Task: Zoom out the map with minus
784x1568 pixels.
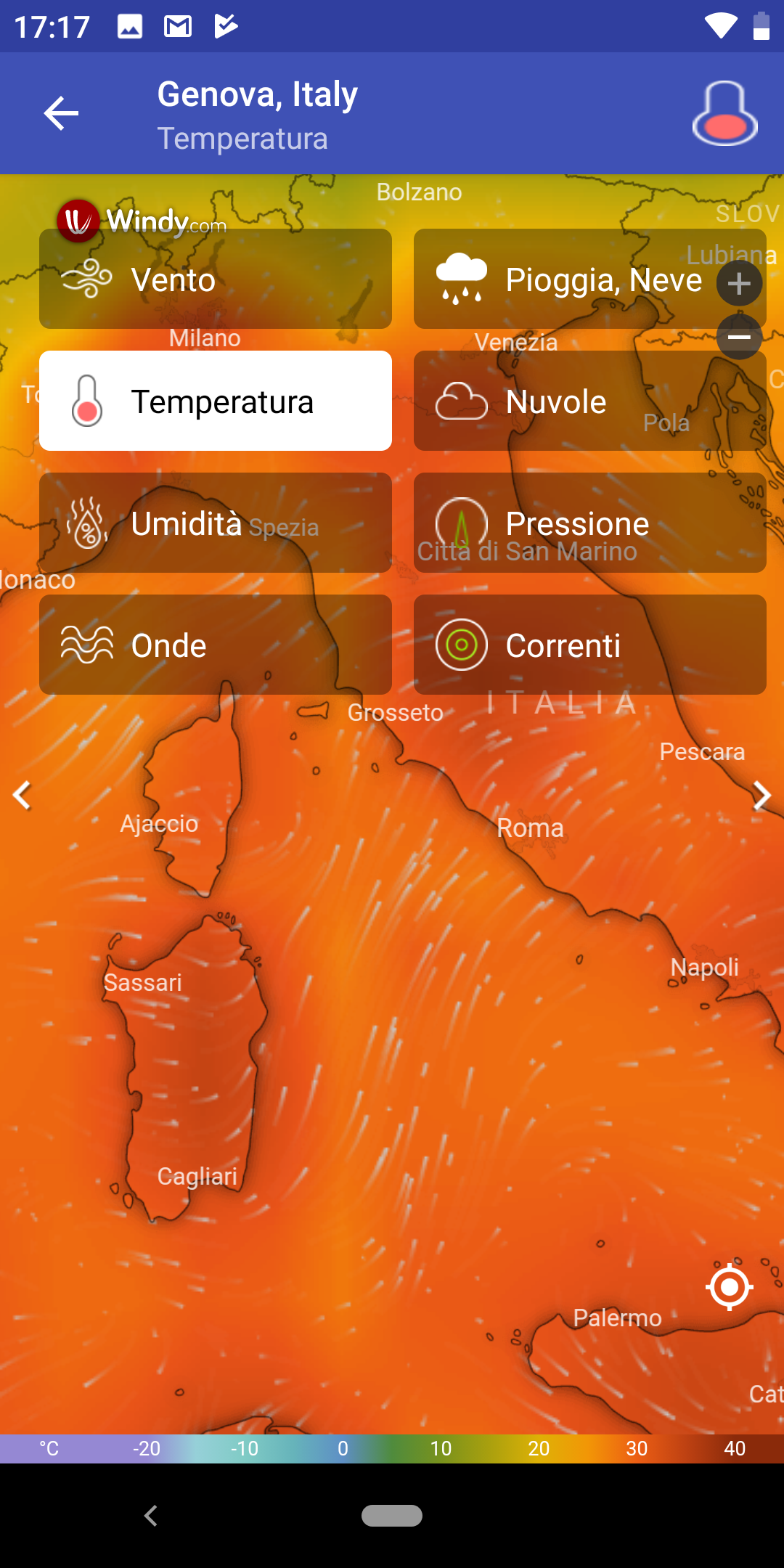Action: [x=739, y=337]
